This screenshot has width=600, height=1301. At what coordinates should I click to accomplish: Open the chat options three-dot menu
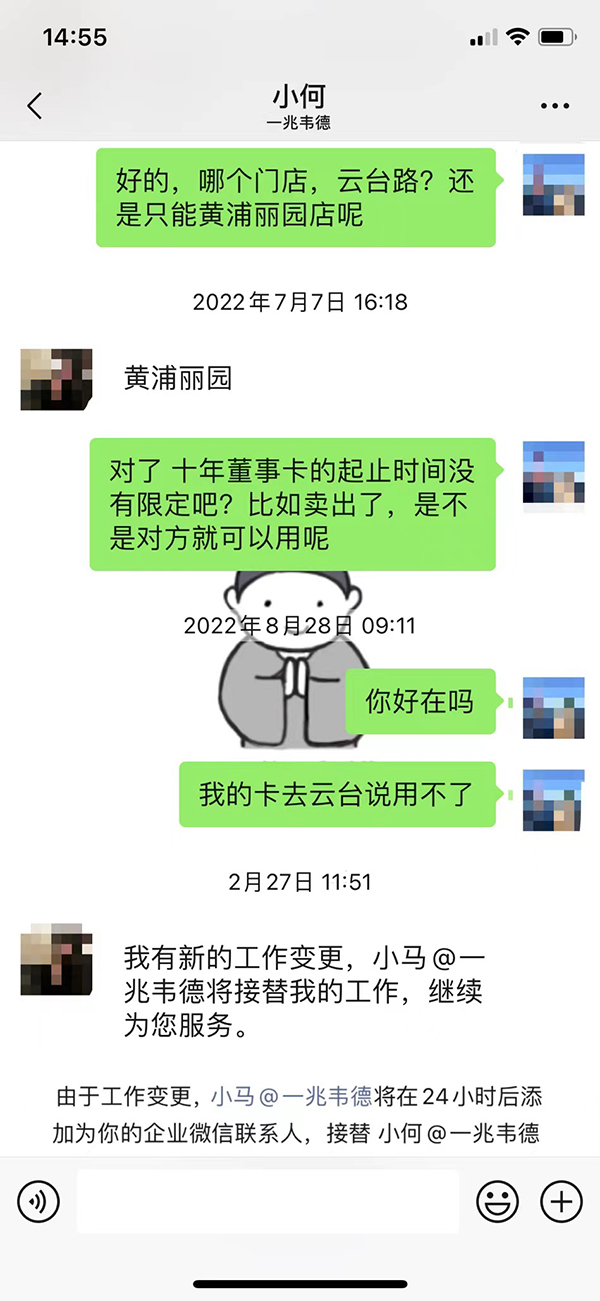point(554,106)
